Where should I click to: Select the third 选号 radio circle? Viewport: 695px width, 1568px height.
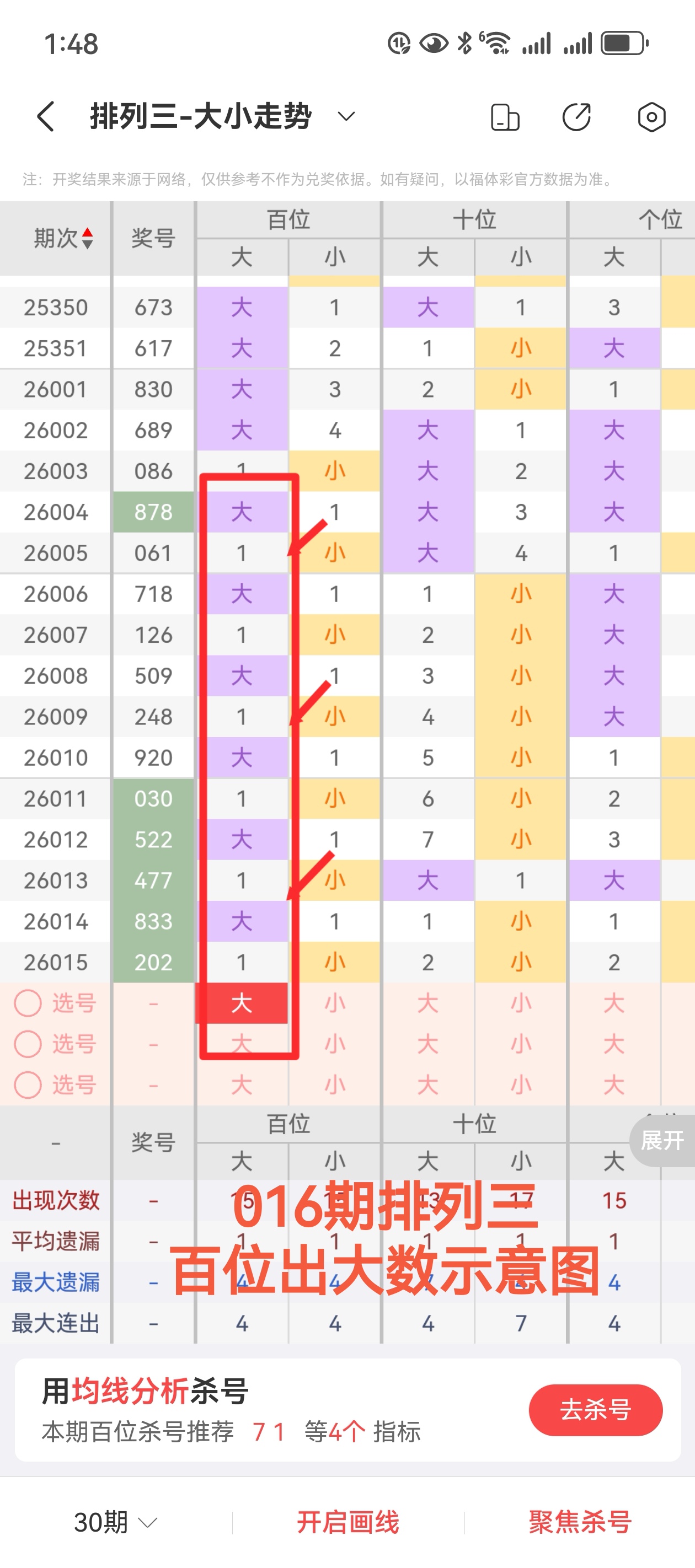(27, 1084)
